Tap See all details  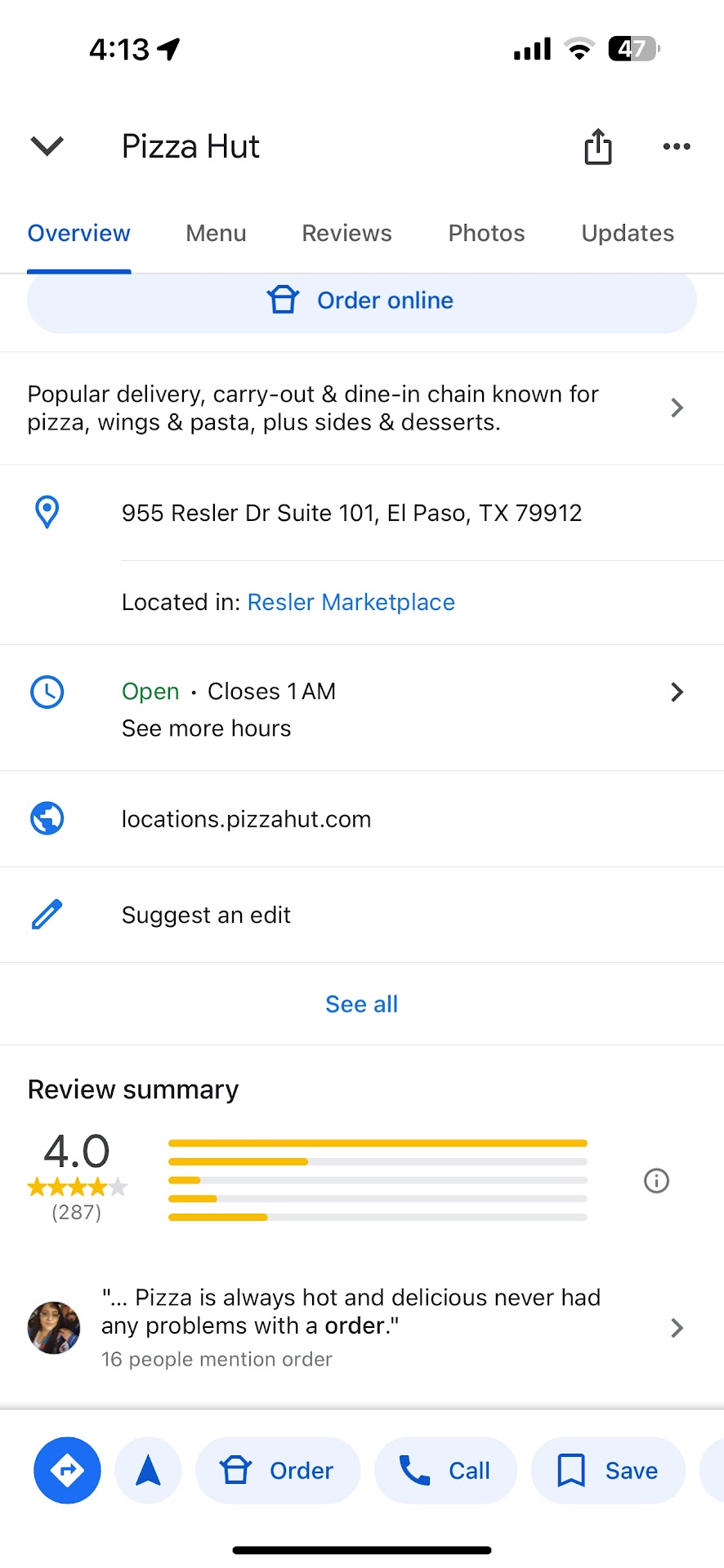click(x=361, y=1004)
